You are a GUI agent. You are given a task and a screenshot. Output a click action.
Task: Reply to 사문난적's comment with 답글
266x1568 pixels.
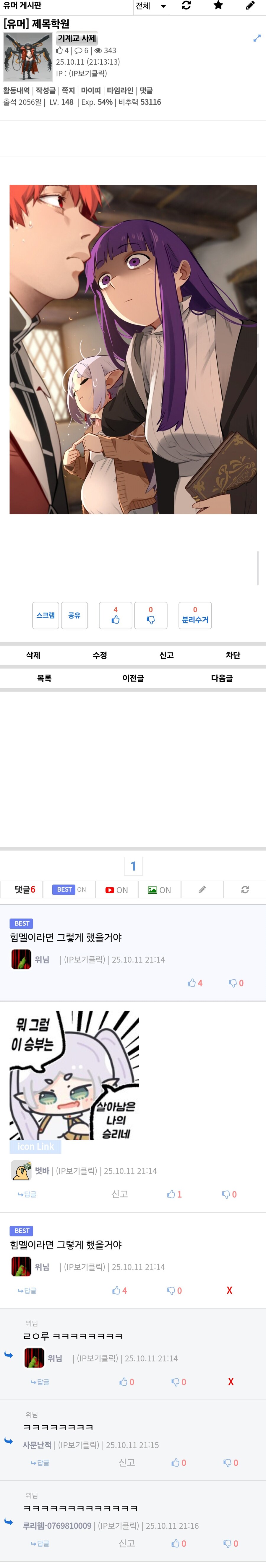pos(40,1463)
